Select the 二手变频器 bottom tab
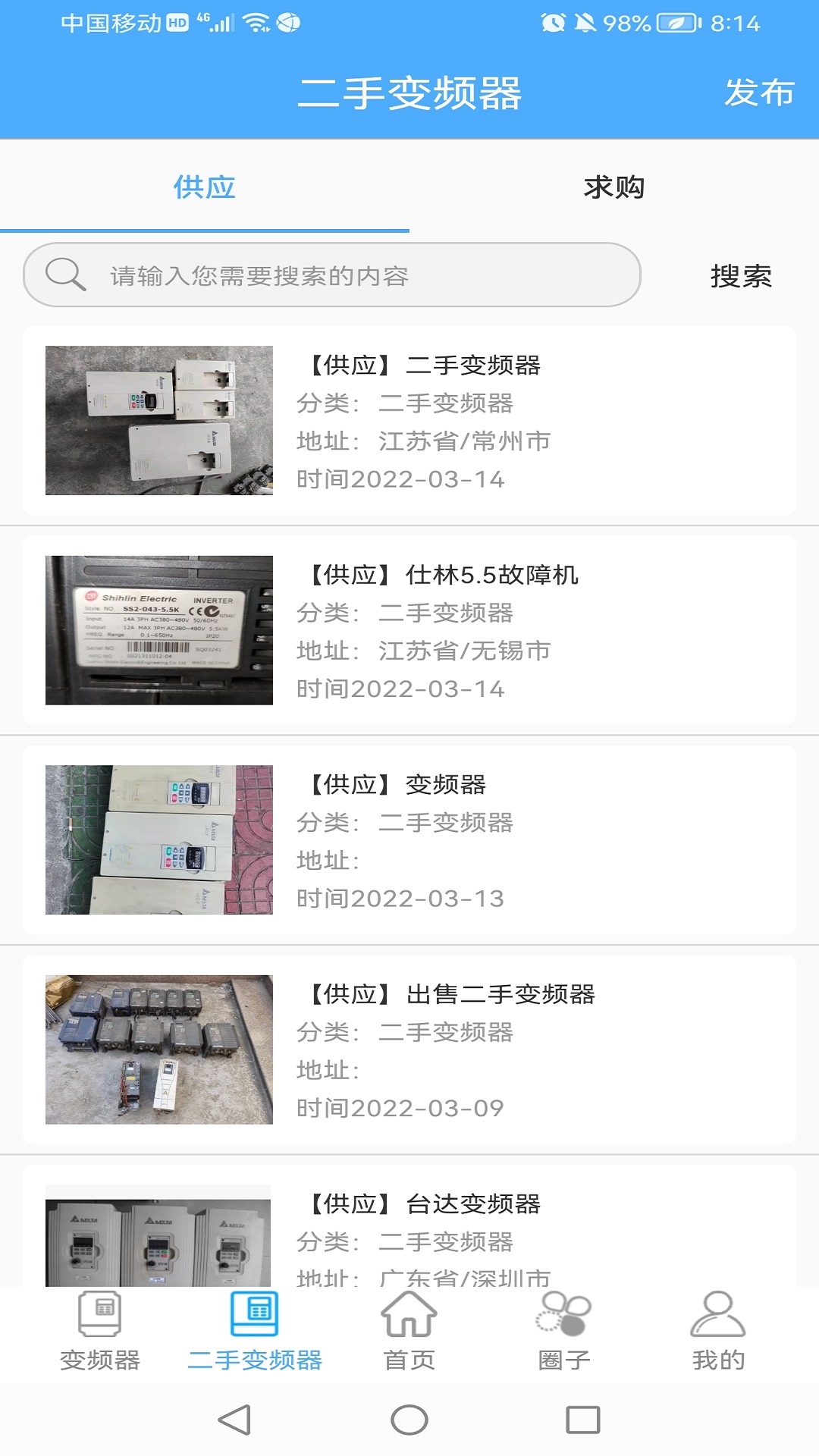Viewport: 819px width, 1456px height. coord(255,1332)
